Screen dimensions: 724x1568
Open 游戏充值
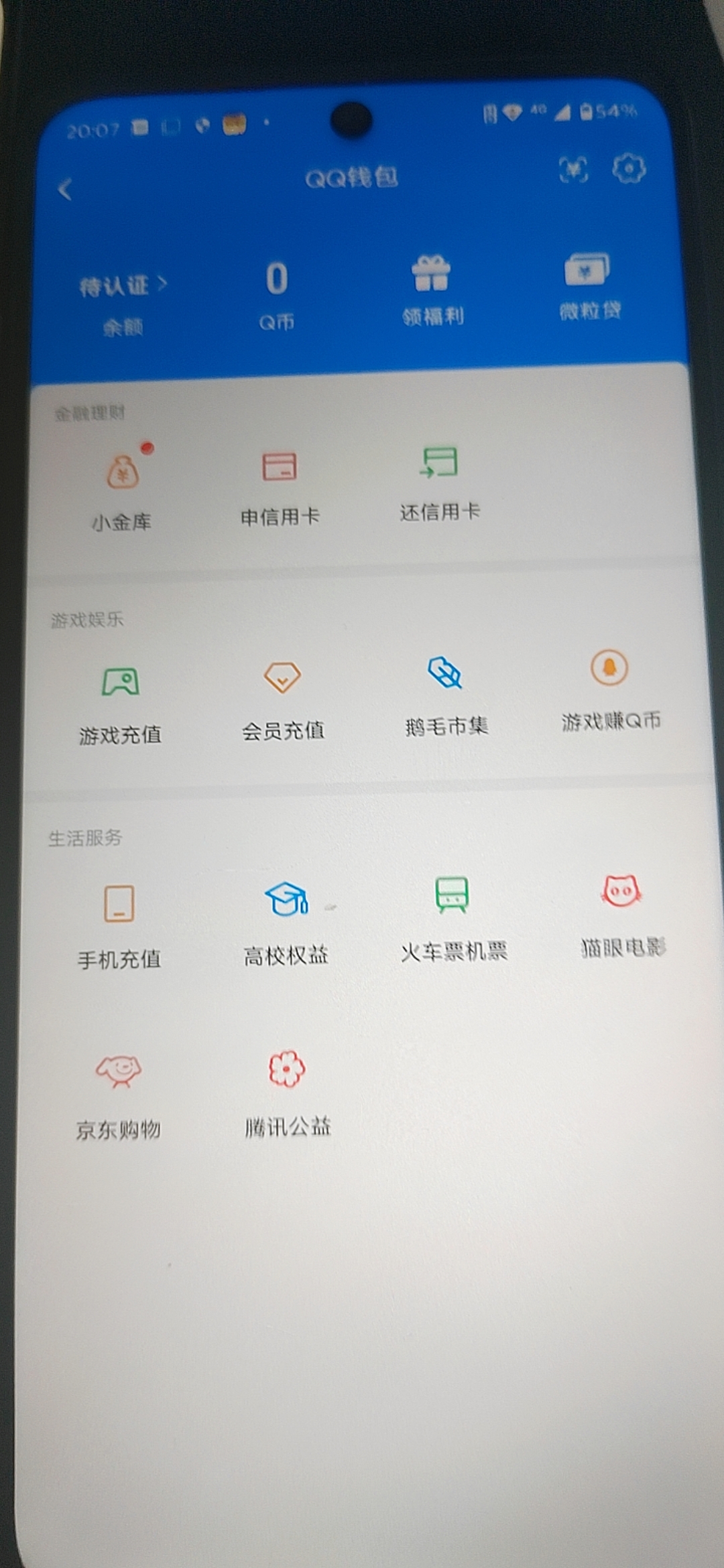click(121, 704)
